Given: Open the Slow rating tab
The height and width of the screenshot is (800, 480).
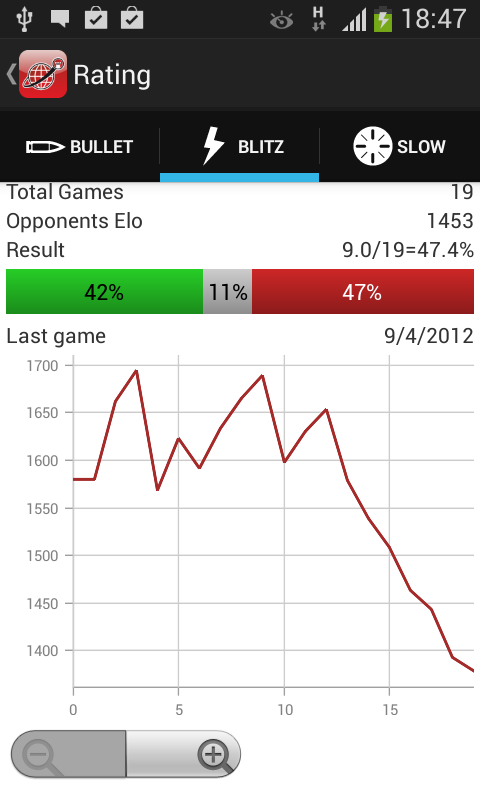Looking at the screenshot, I should click(400, 147).
